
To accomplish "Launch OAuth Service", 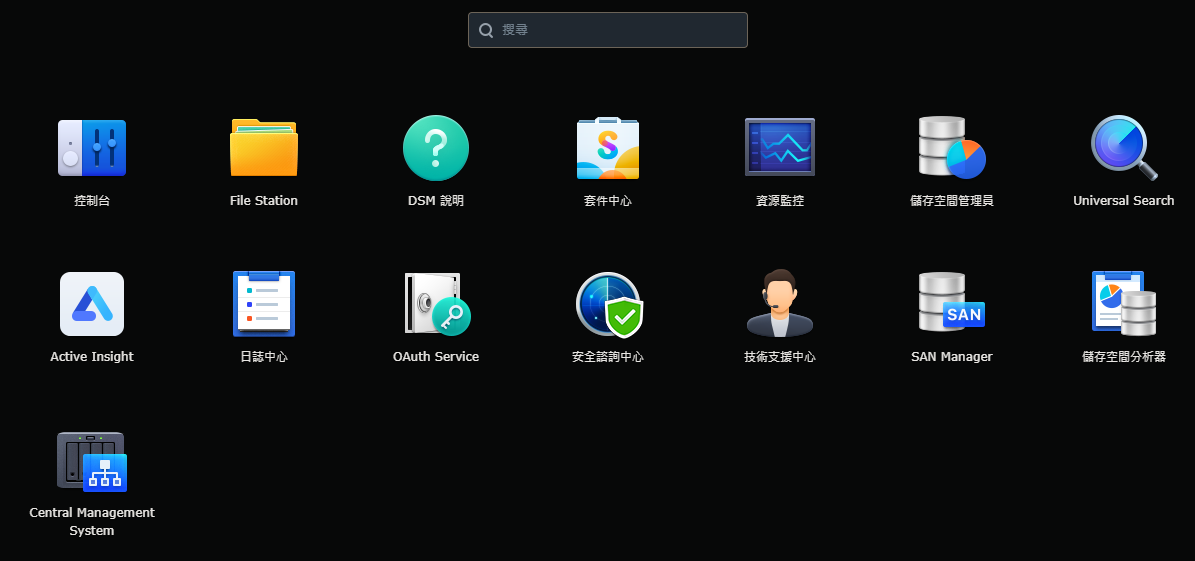I will click(x=436, y=304).
